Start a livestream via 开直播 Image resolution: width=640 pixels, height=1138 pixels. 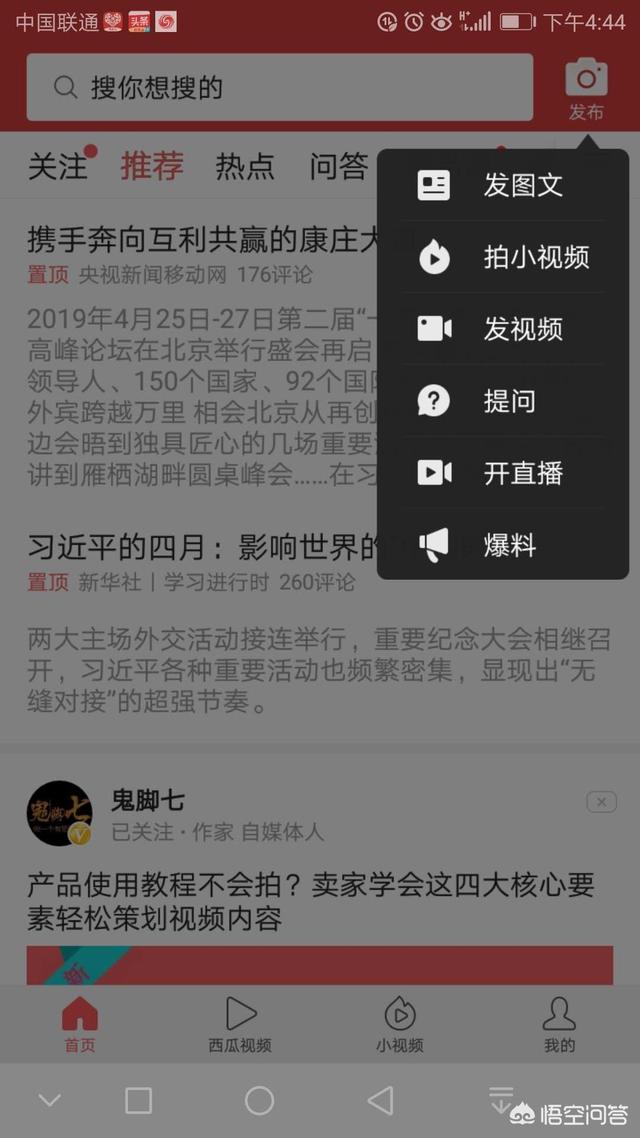point(503,473)
